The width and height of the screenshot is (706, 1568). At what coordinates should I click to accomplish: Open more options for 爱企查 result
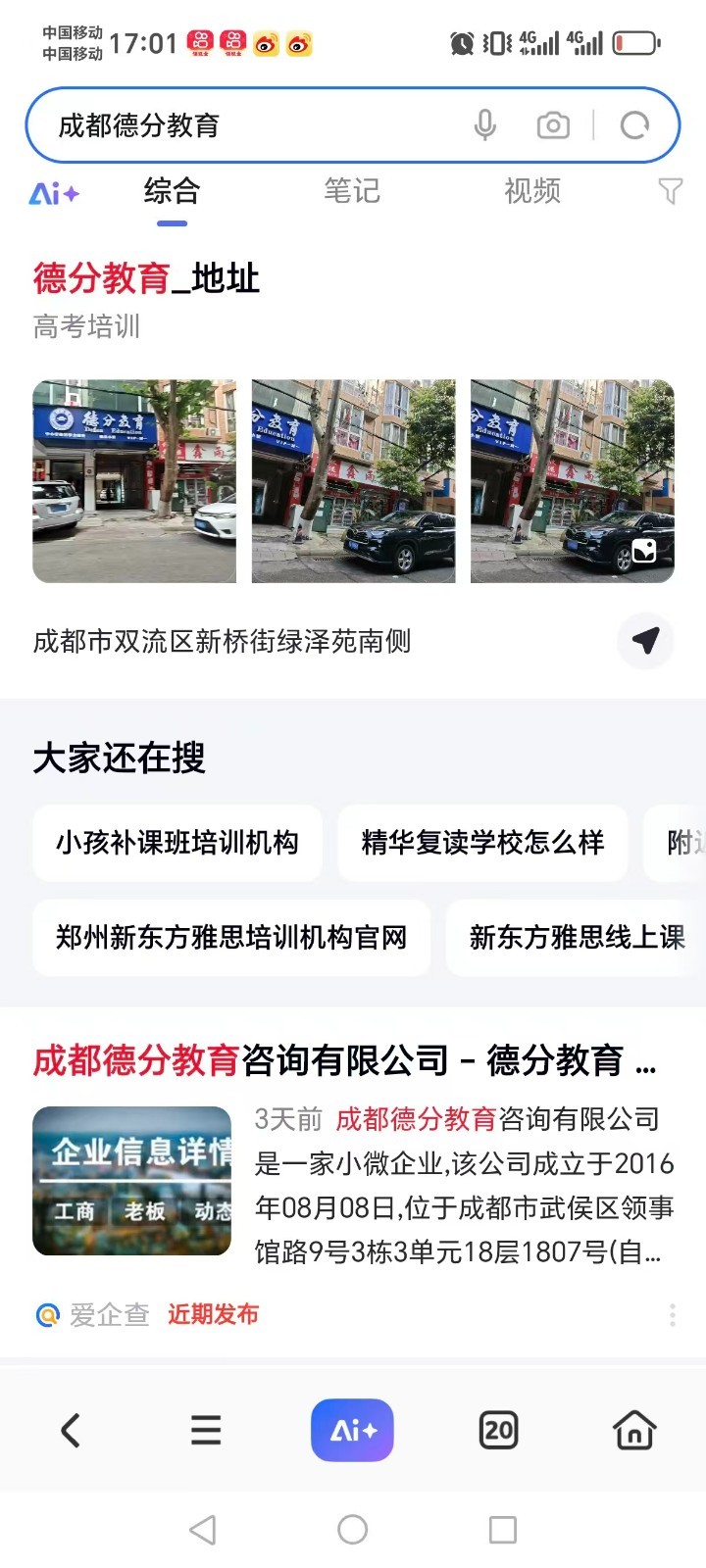[673, 1315]
